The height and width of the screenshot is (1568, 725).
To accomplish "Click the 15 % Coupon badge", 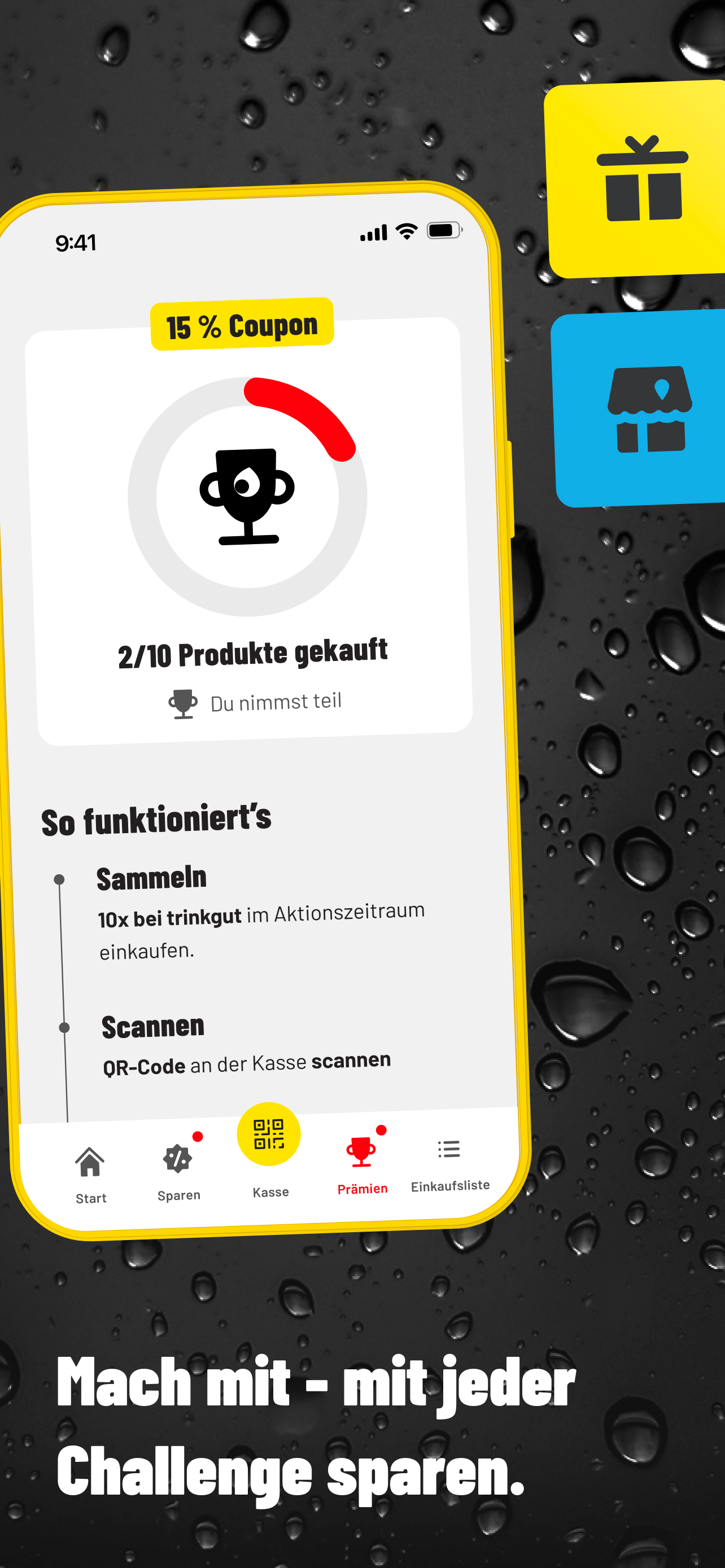I will [242, 325].
